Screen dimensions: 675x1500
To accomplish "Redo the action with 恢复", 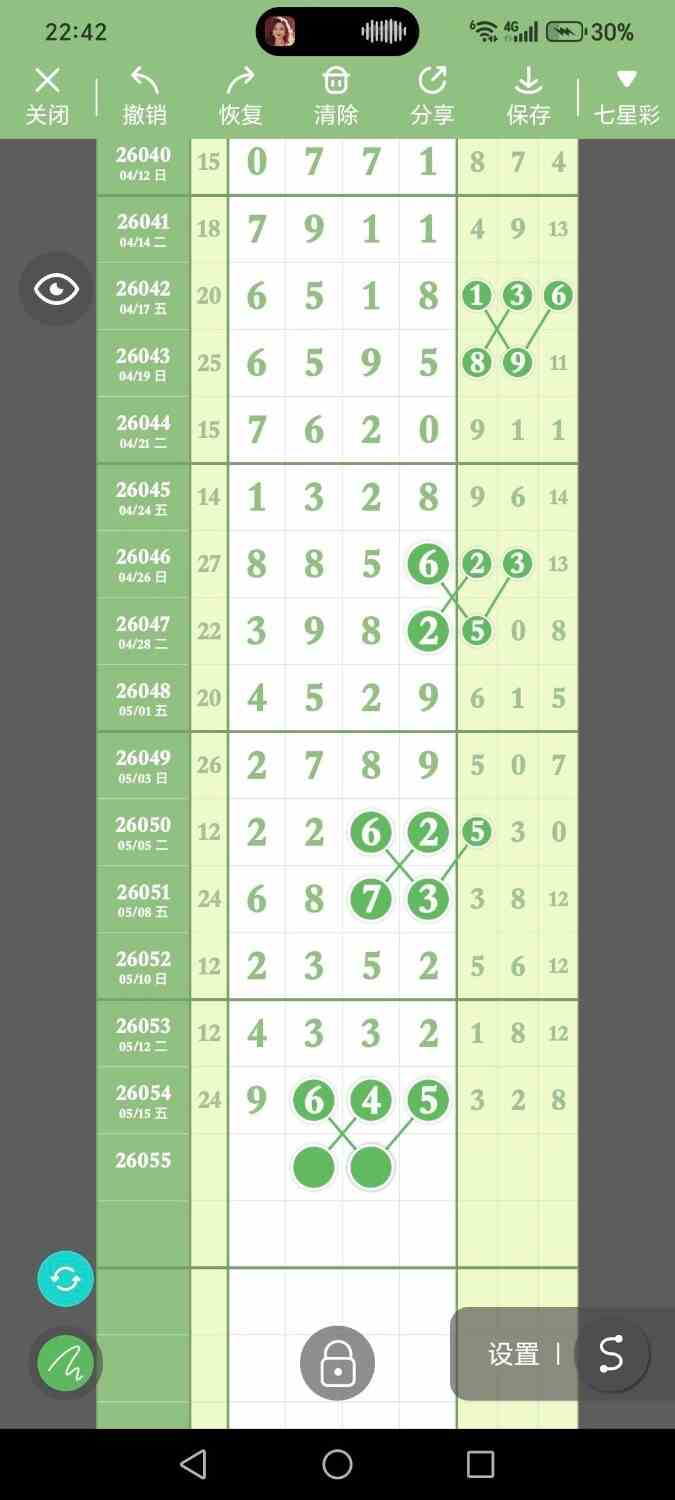I will [241, 97].
